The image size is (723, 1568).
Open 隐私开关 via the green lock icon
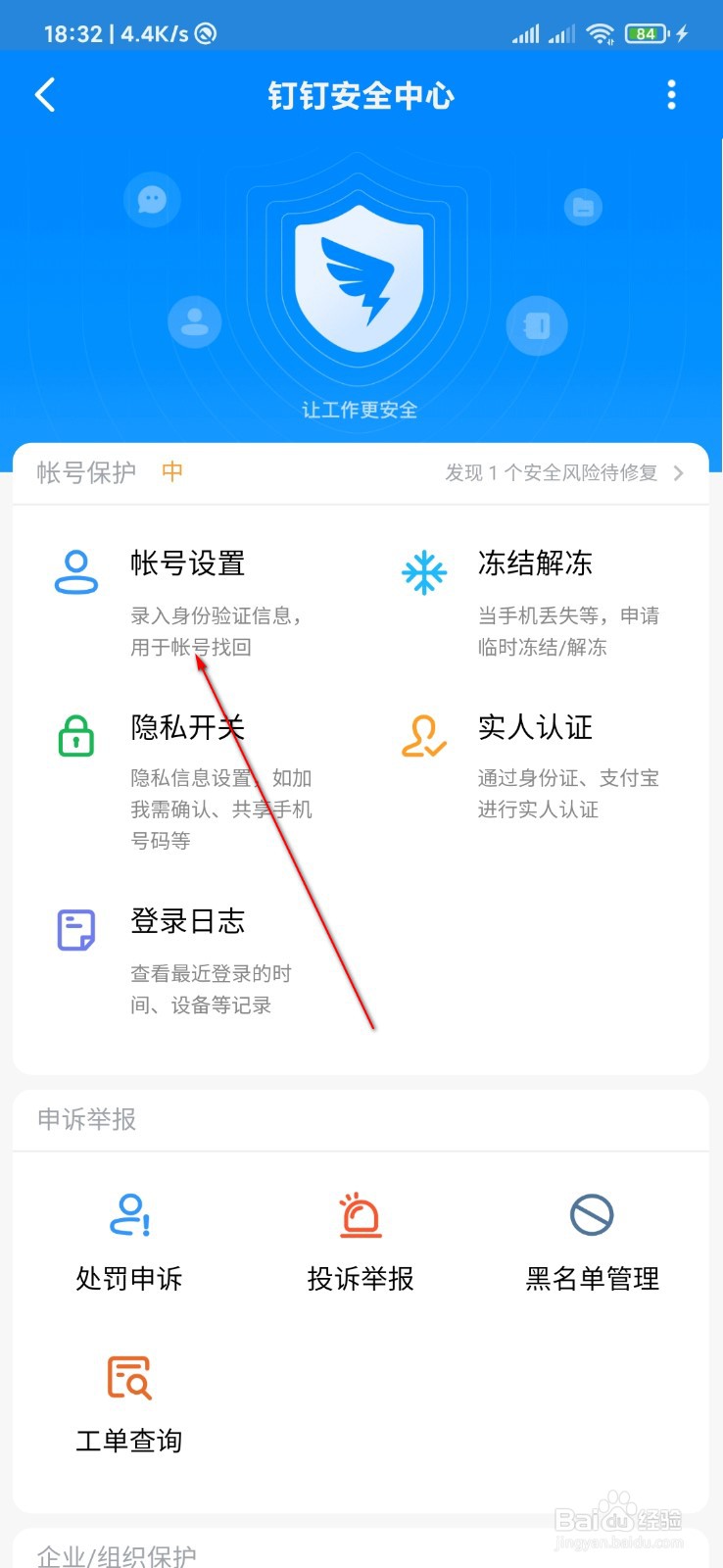[76, 735]
